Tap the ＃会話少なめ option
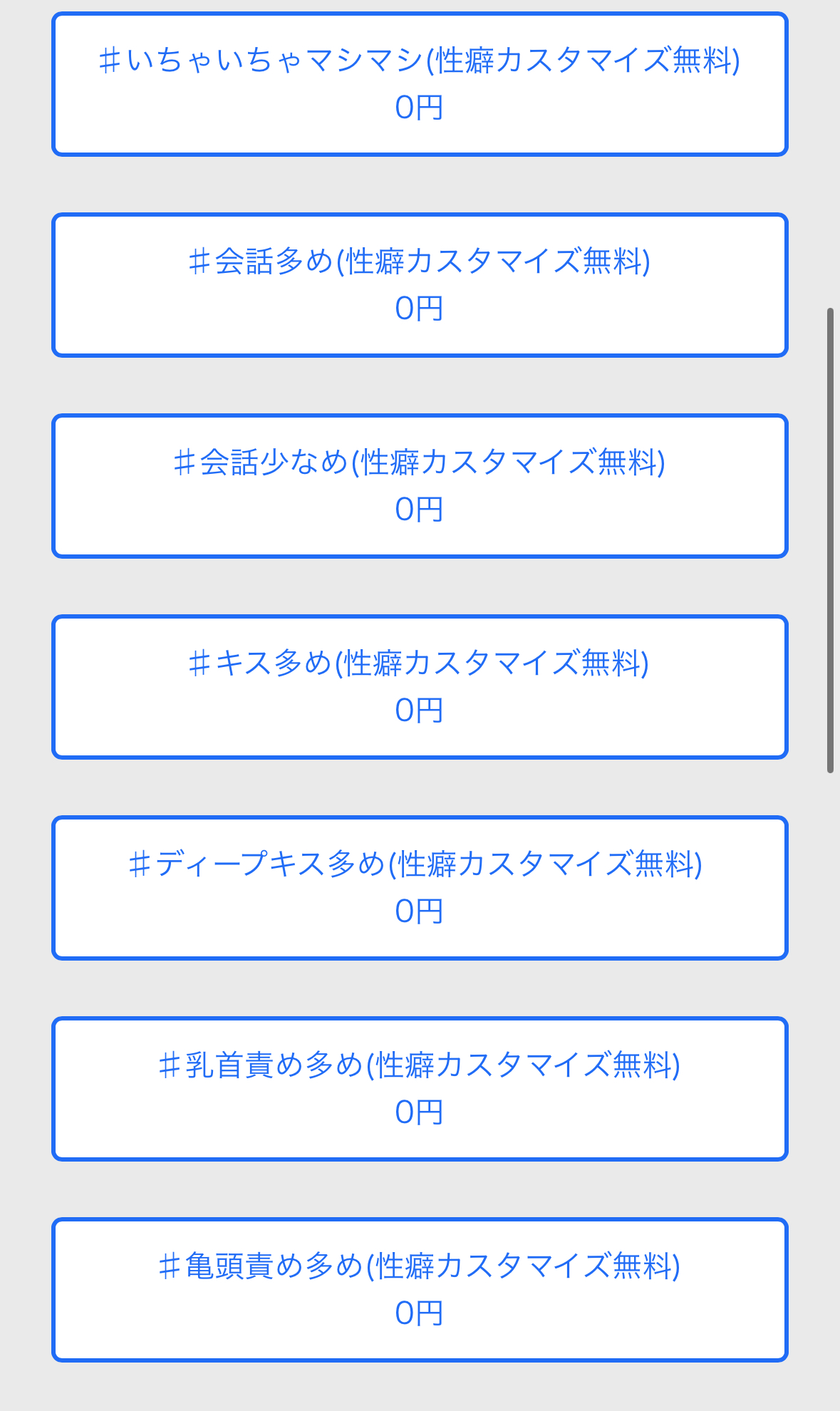This screenshot has height=1411, width=840. click(420, 486)
